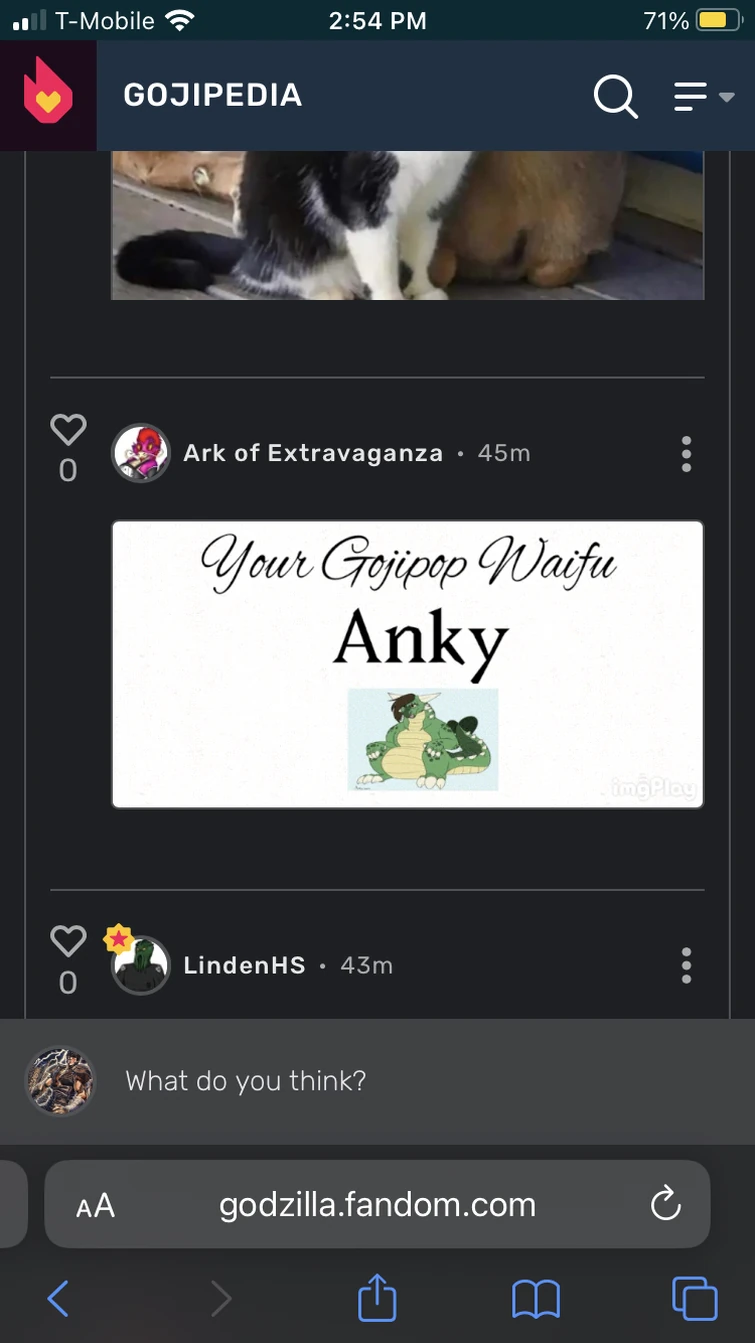Viewport: 755px width, 1343px height.
Task: Like Ark of Extravaganza's reply
Action: pyautogui.click(x=68, y=430)
